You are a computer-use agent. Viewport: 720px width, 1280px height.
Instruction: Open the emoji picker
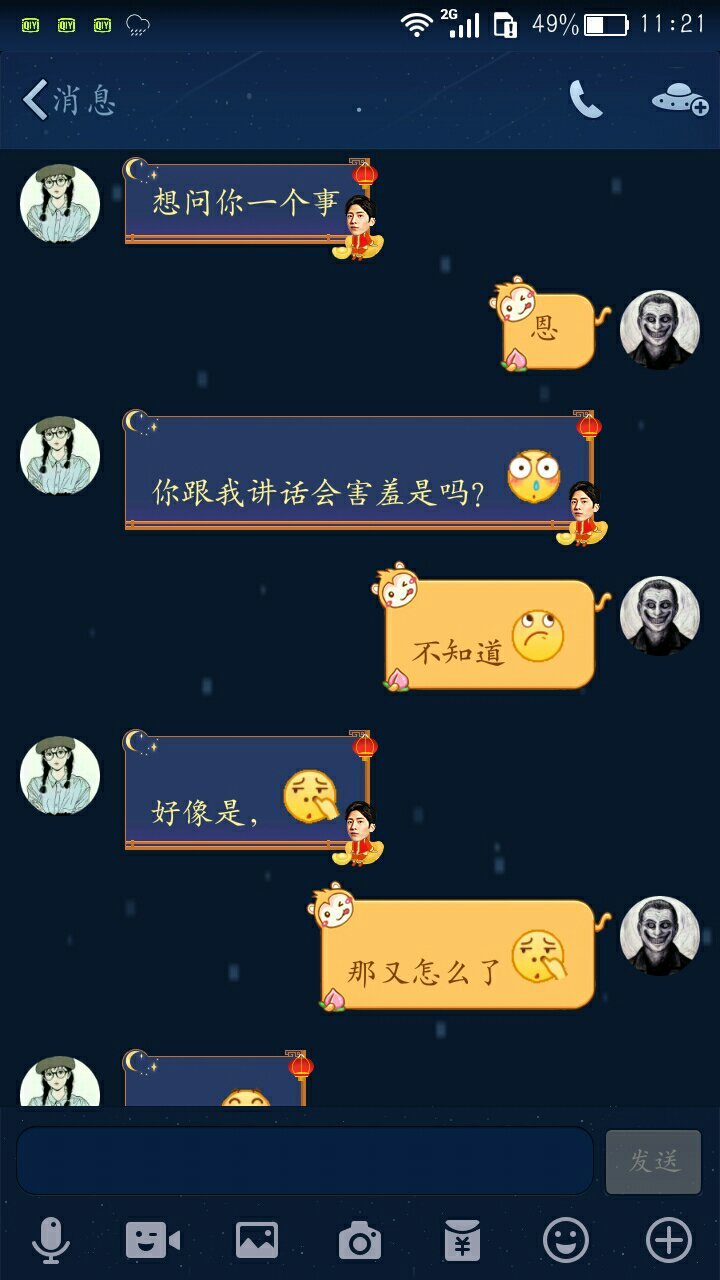[565, 1241]
